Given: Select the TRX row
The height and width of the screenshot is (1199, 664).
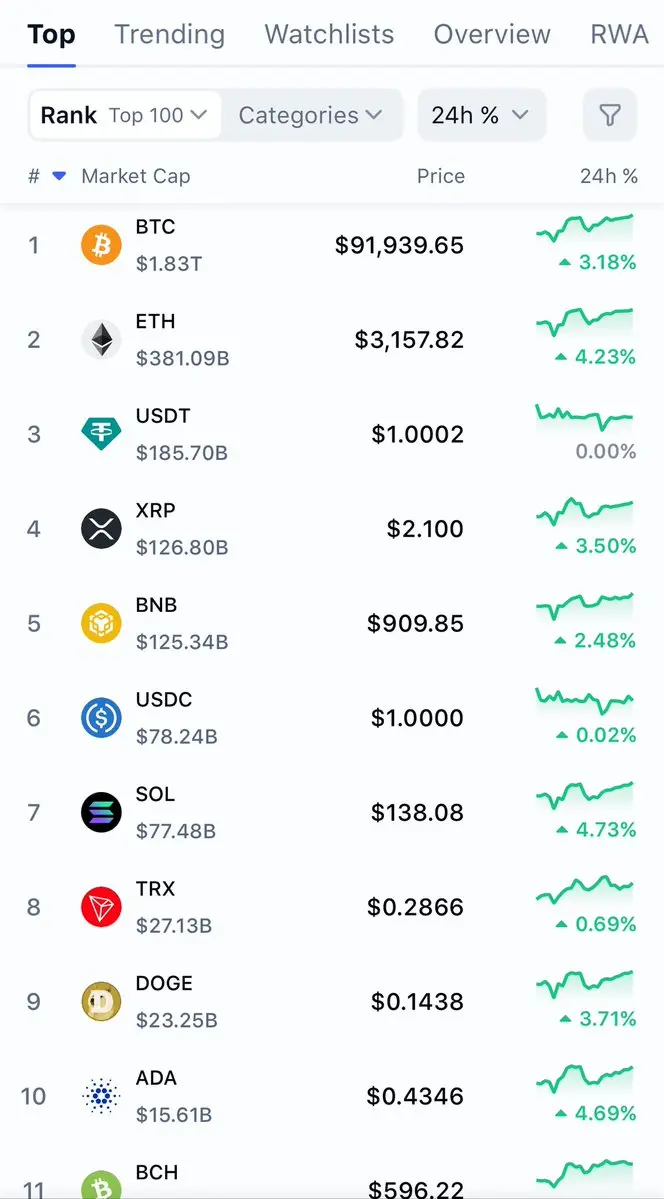Looking at the screenshot, I should point(300,907).
